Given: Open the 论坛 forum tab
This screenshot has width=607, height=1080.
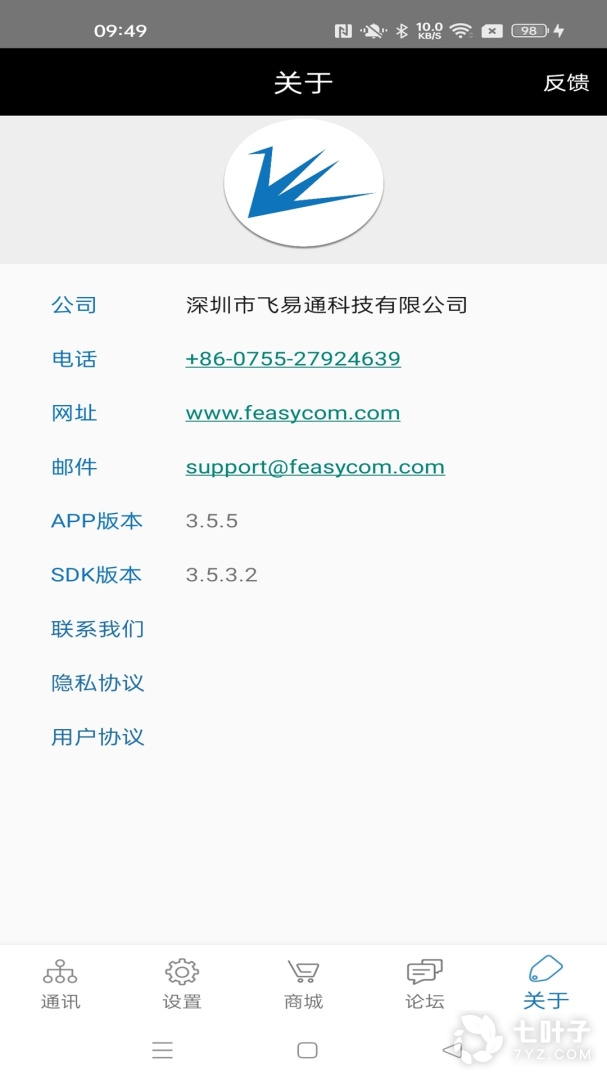Looking at the screenshot, I should 424,984.
